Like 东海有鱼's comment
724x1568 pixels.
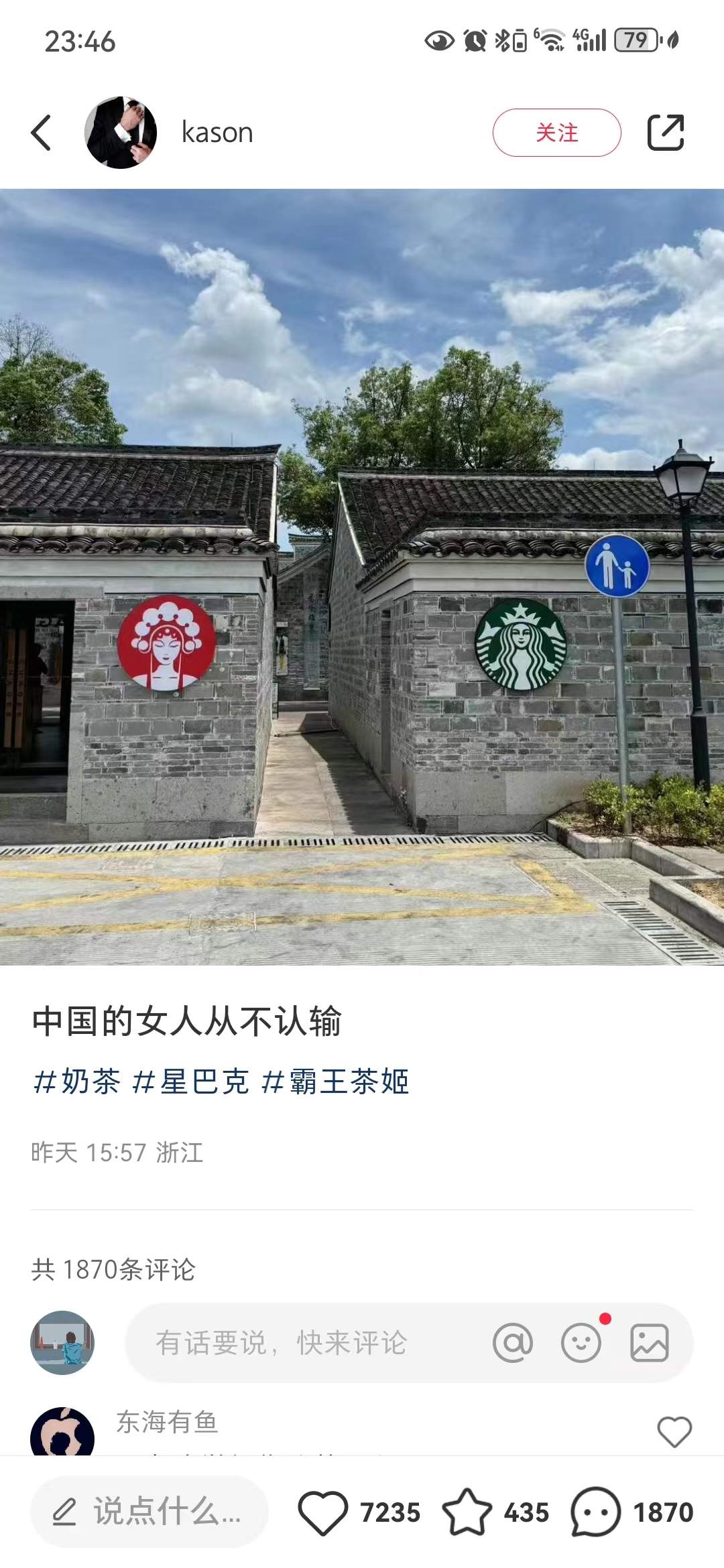coord(674,1432)
